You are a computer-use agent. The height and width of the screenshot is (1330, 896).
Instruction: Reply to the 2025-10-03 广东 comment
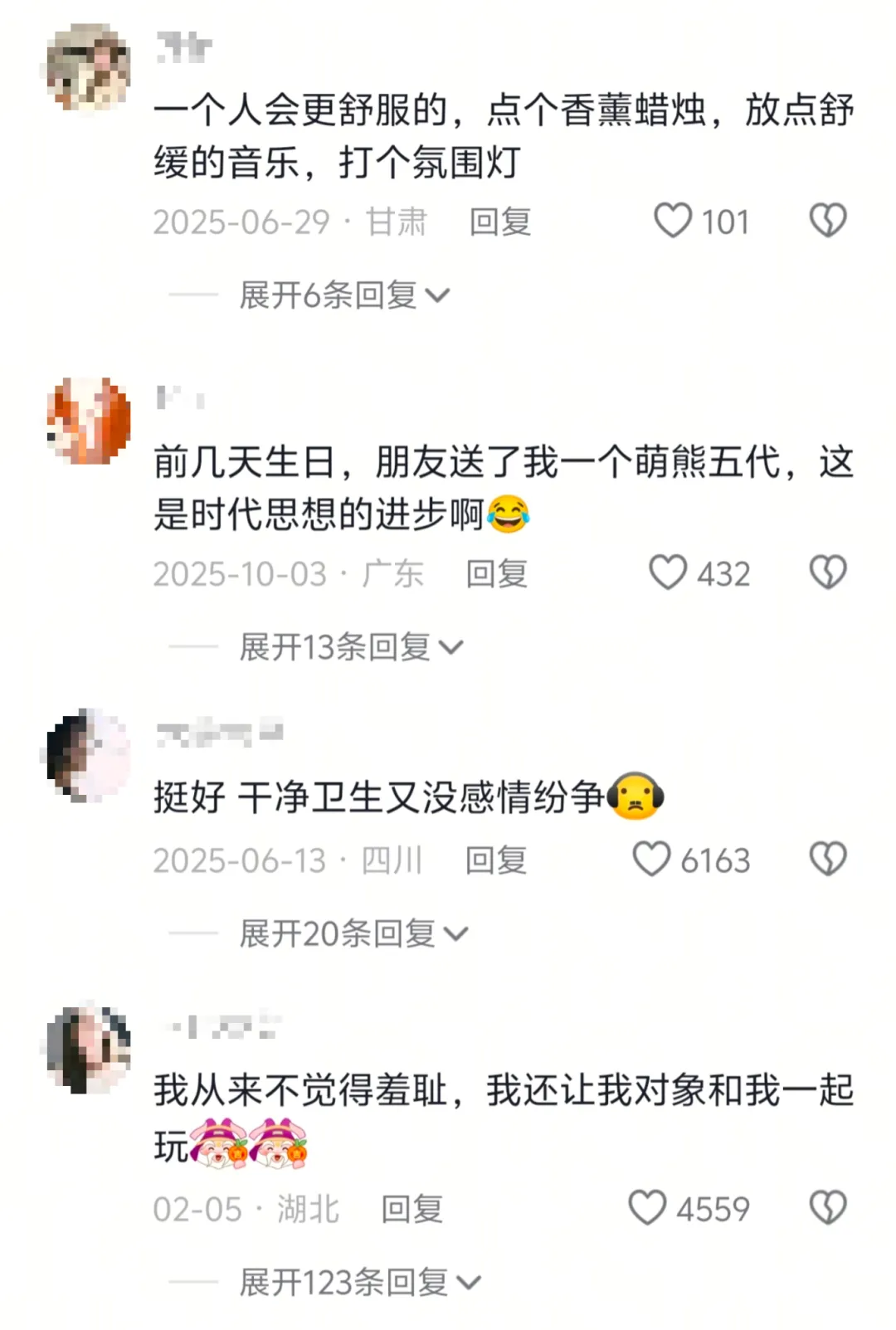click(x=496, y=574)
